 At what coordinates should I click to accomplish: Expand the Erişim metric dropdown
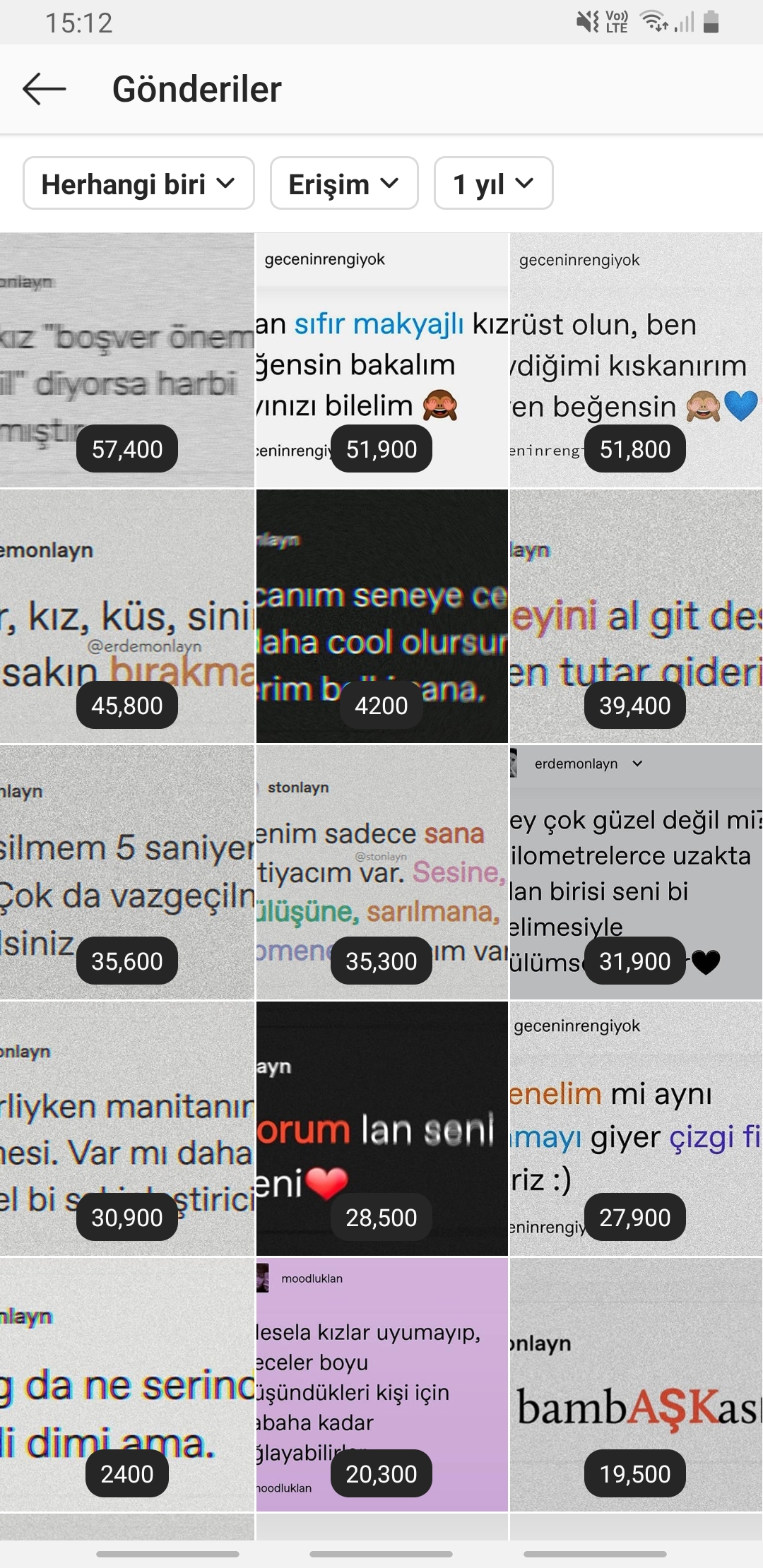tap(344, 183)
